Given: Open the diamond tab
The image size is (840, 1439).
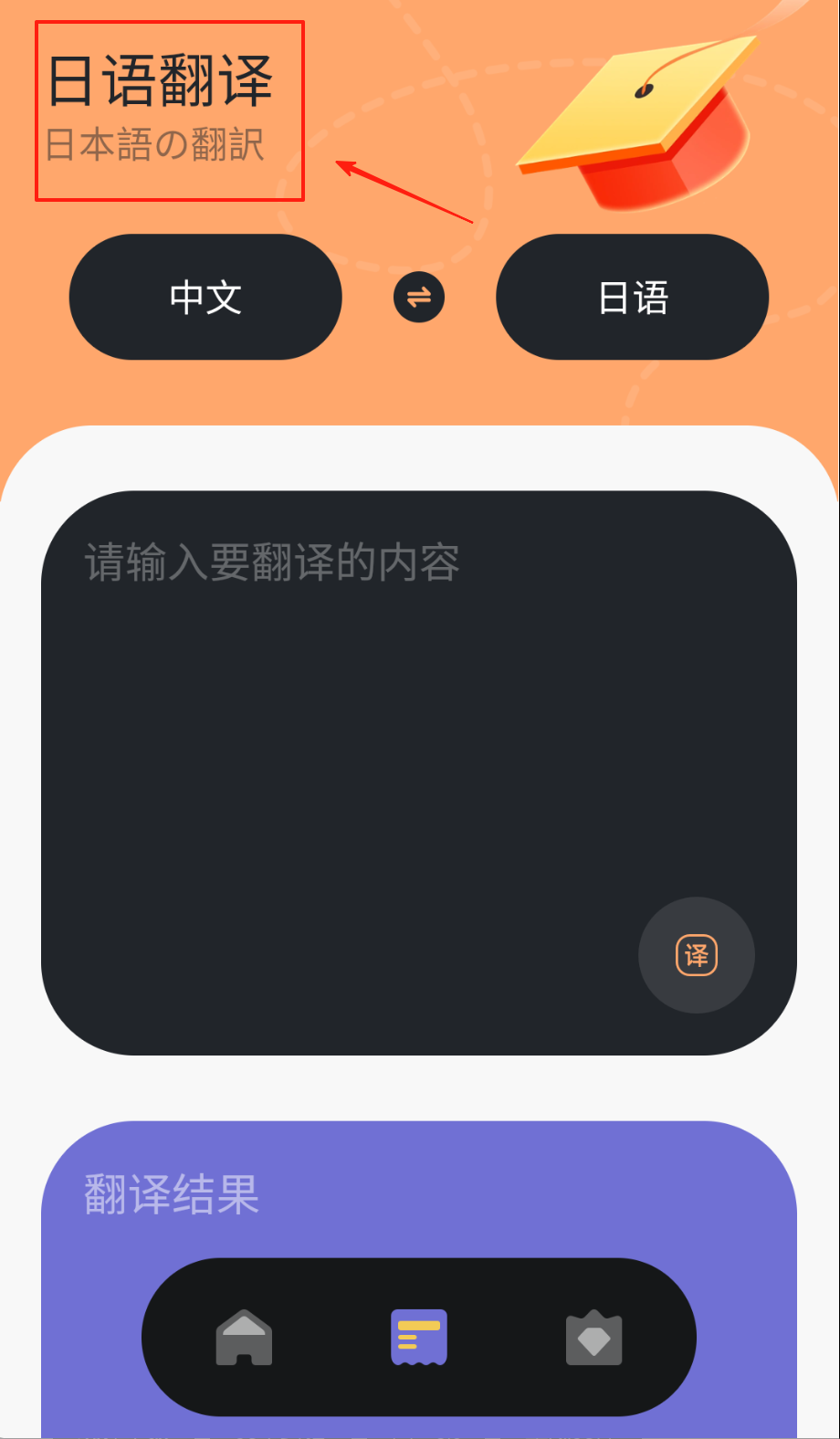Looking at the screenshot, I should 594,1338.
